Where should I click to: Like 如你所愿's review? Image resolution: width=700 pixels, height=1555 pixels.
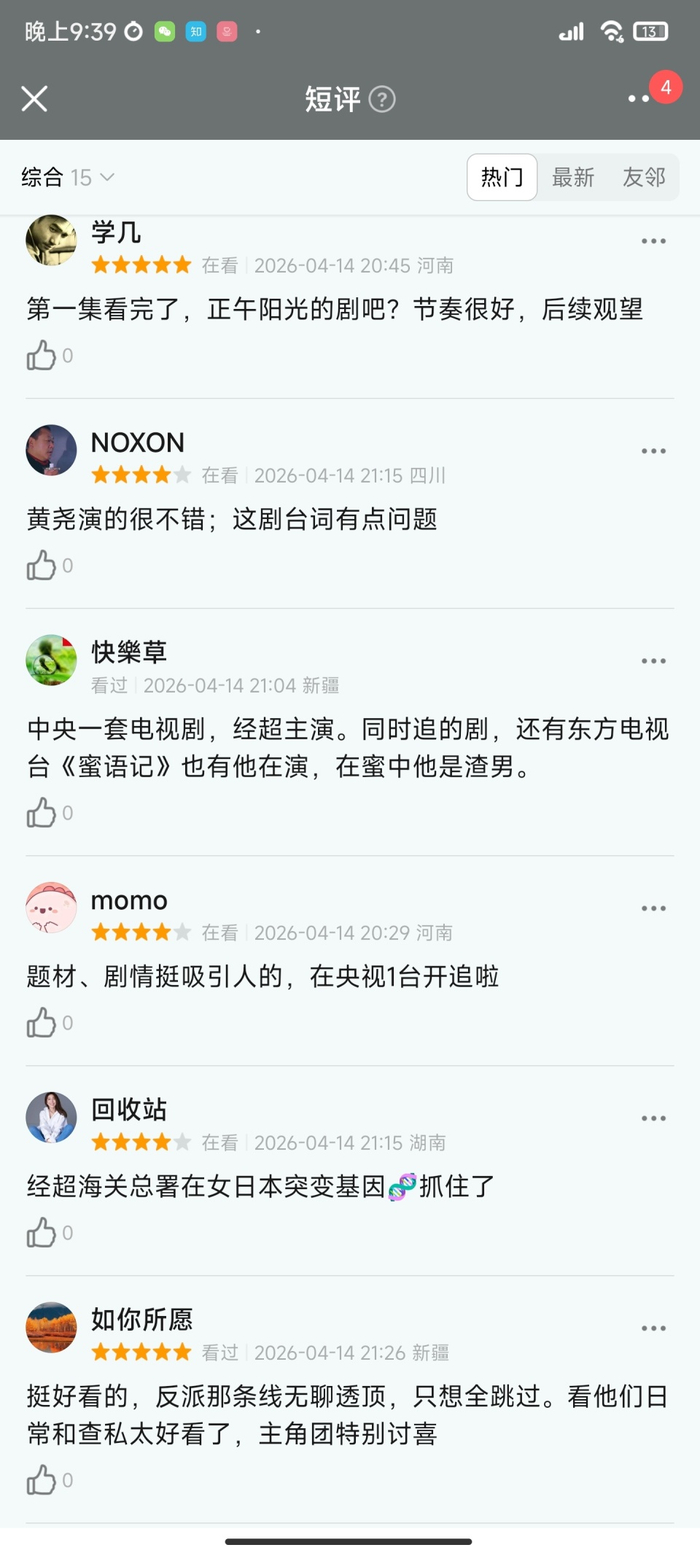(x=42, y=1479)
